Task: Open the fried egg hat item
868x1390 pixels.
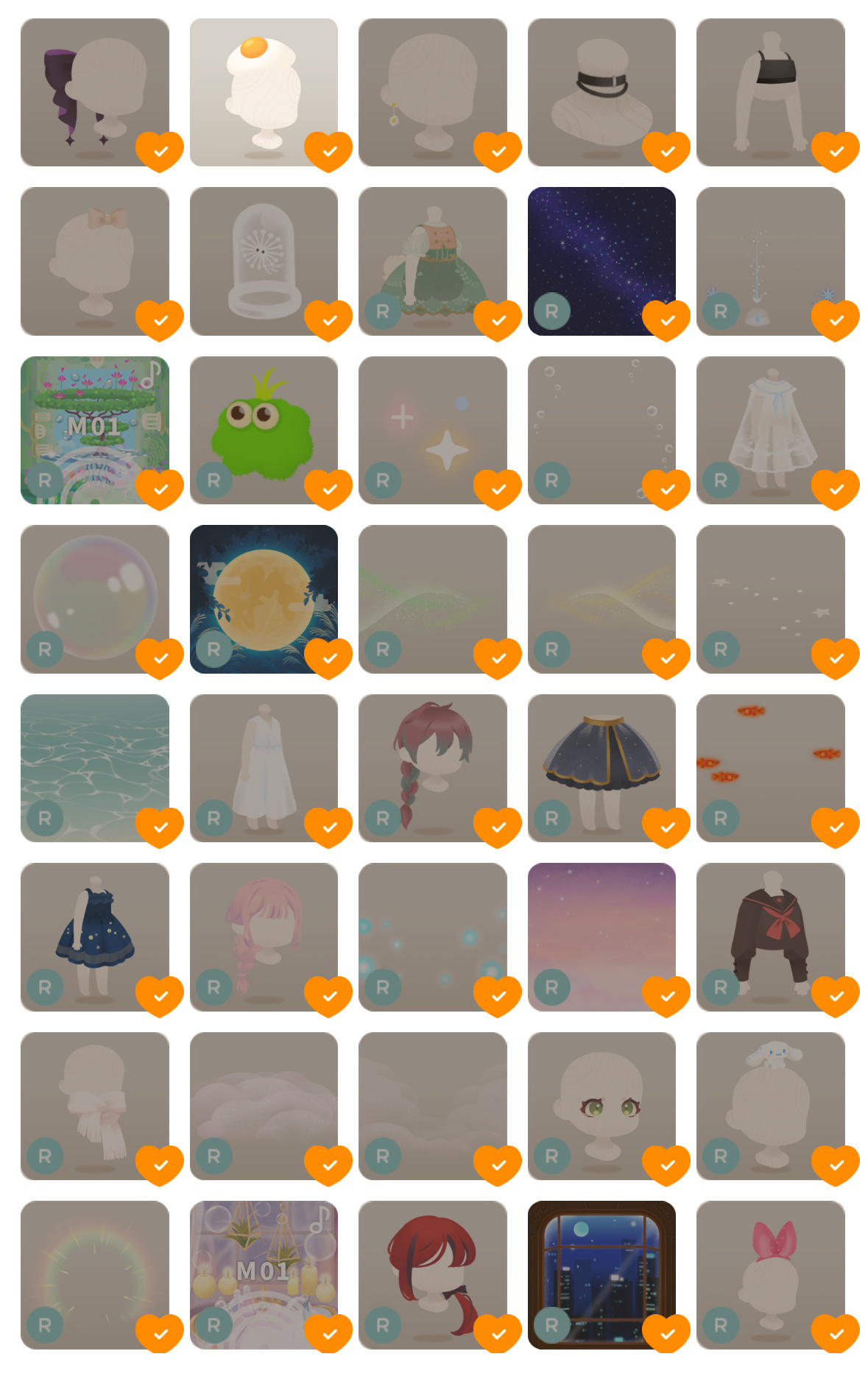Action: pos(263,92)
